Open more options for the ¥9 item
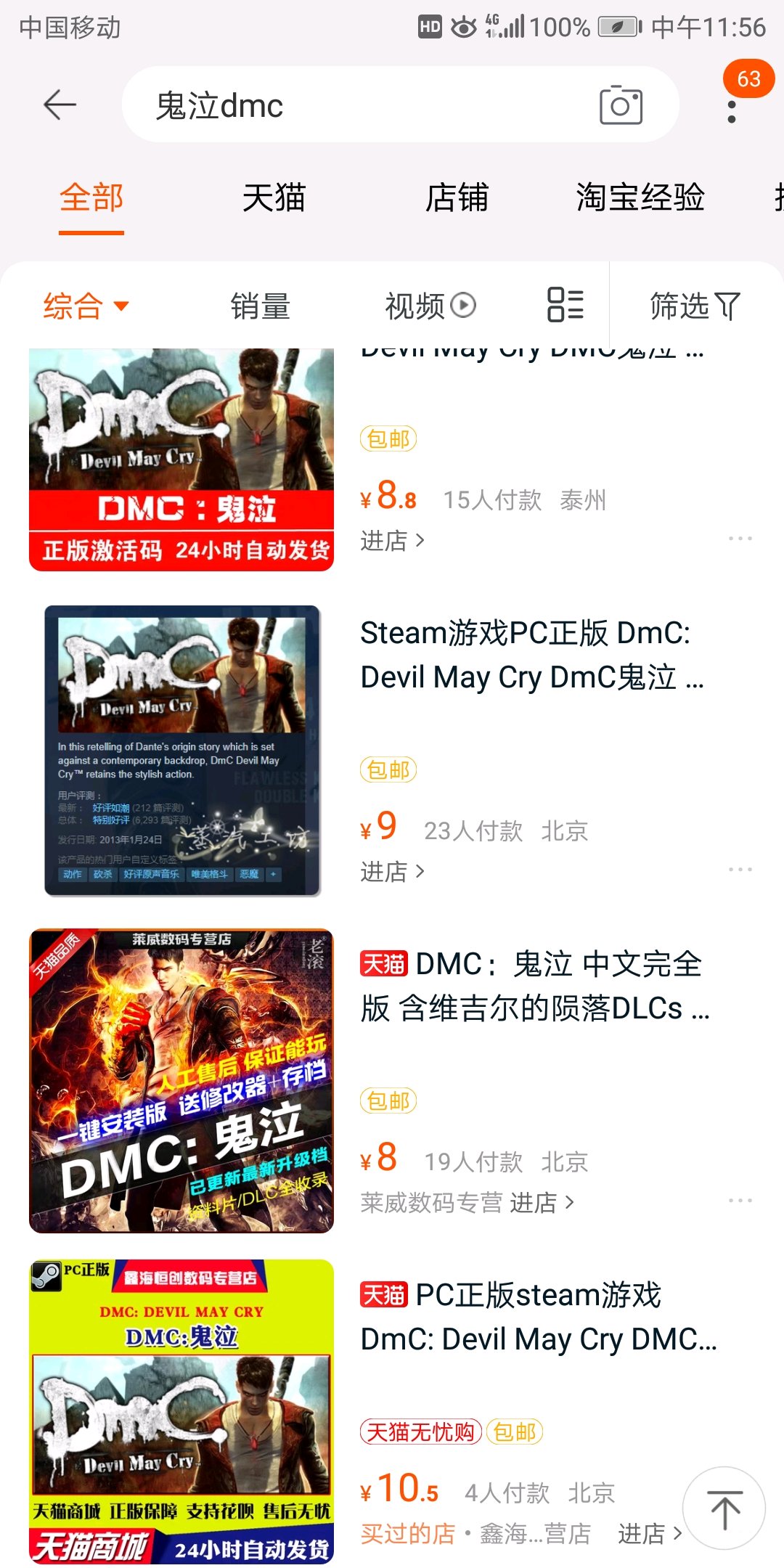 pyautogui.click(x=740, y=869)
